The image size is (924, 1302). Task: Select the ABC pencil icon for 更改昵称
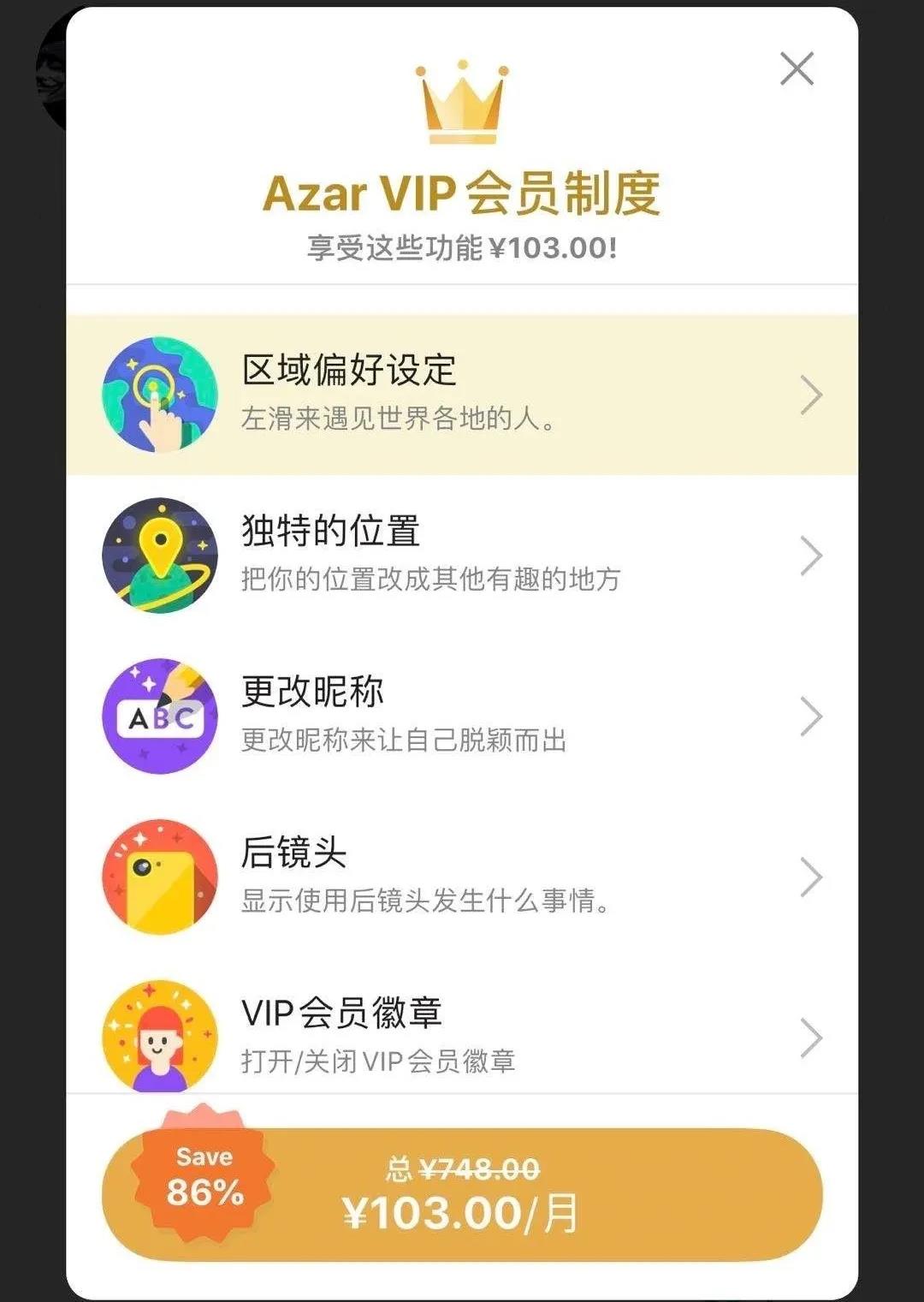point(159,716)
